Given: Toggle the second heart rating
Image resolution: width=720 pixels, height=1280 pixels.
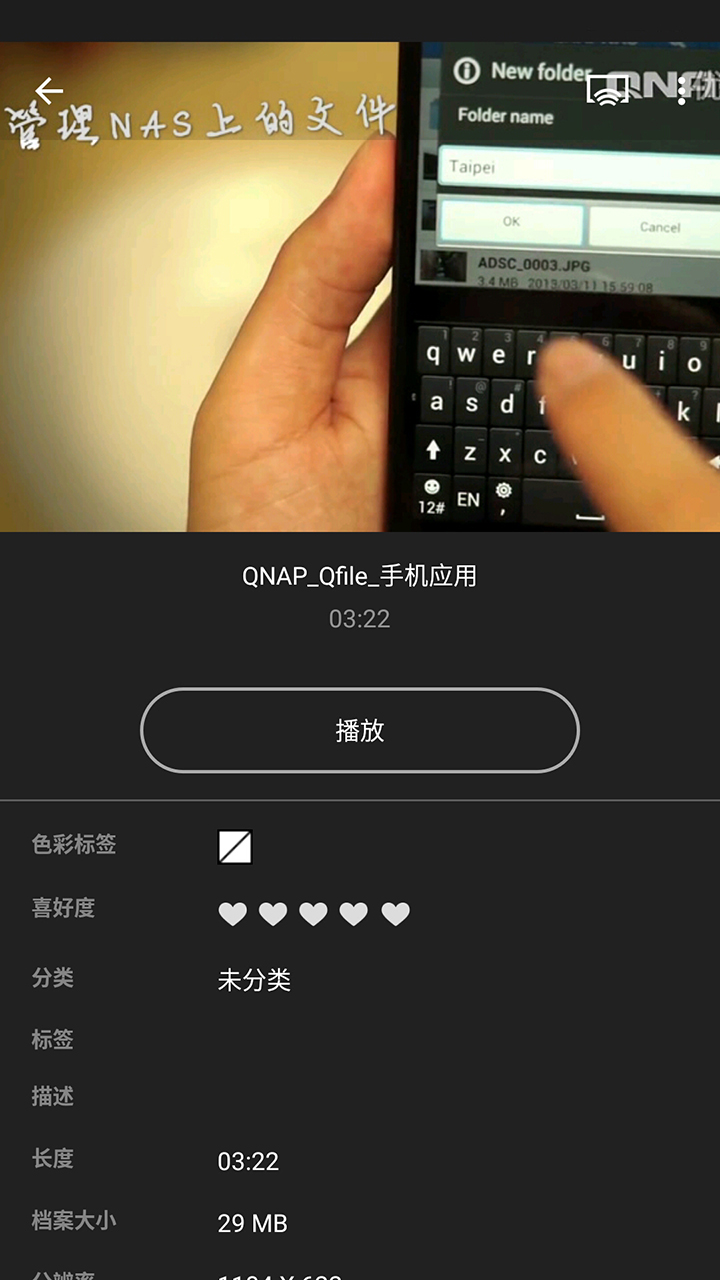Looking at the screenshot, I should click(273, 913).
